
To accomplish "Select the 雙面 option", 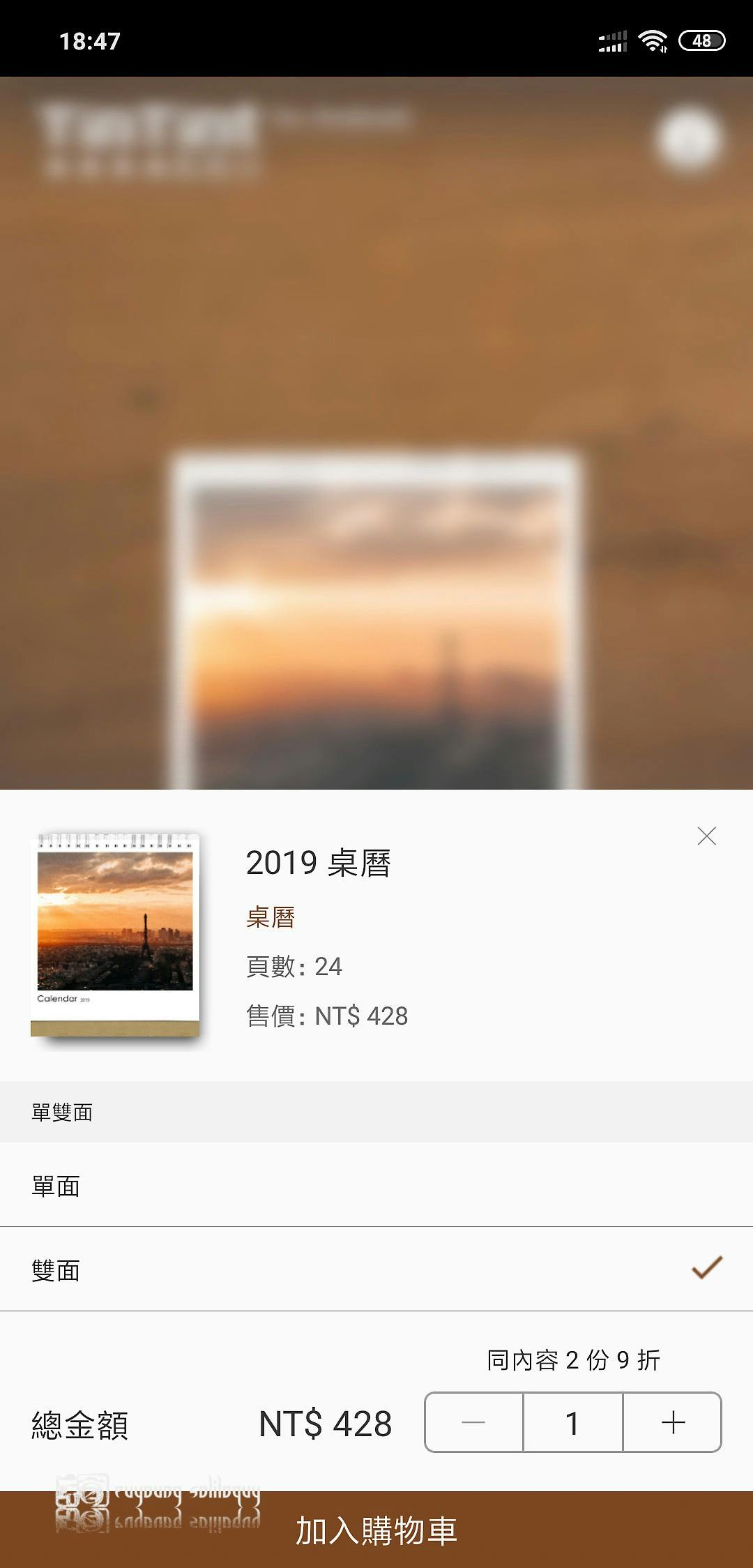I will point(376,1269).
